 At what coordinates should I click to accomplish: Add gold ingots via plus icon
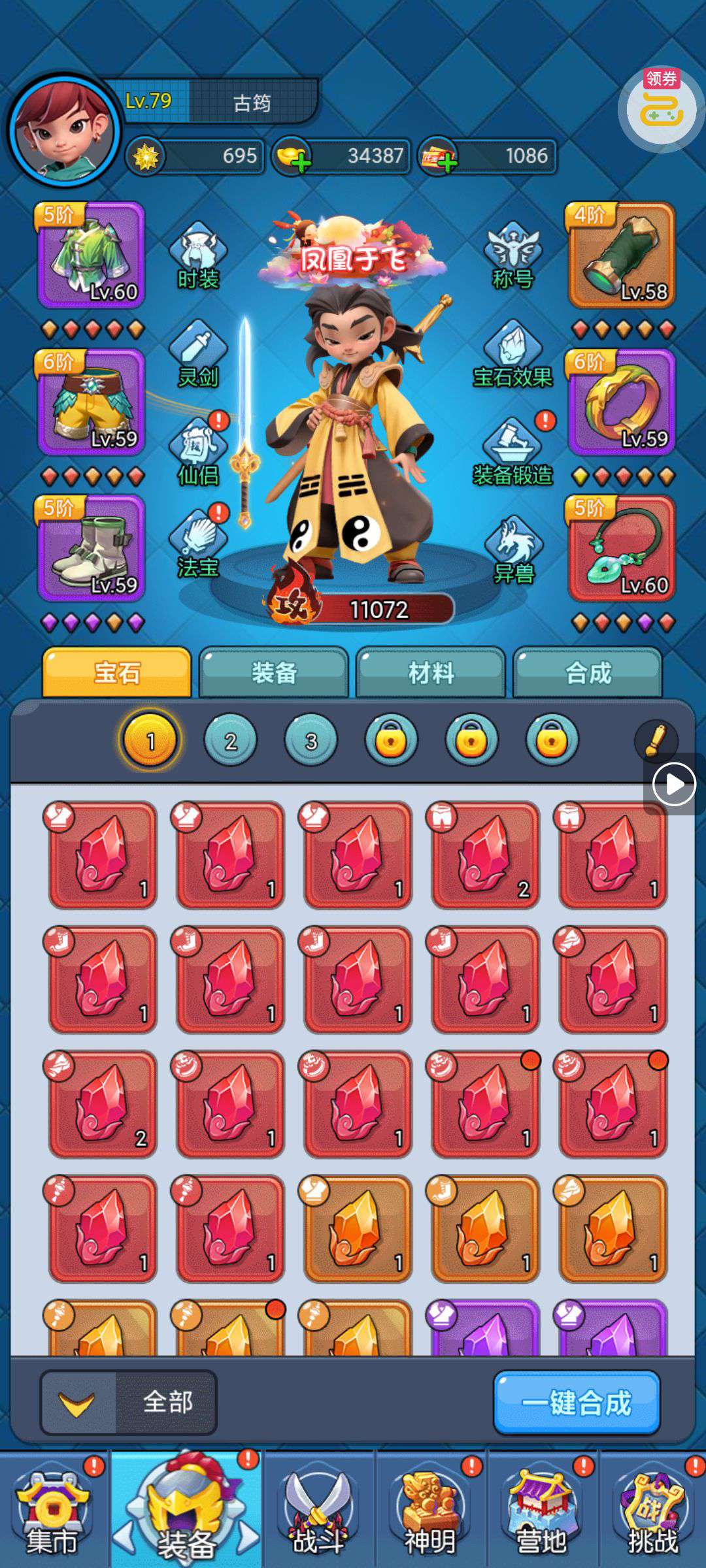301,163
